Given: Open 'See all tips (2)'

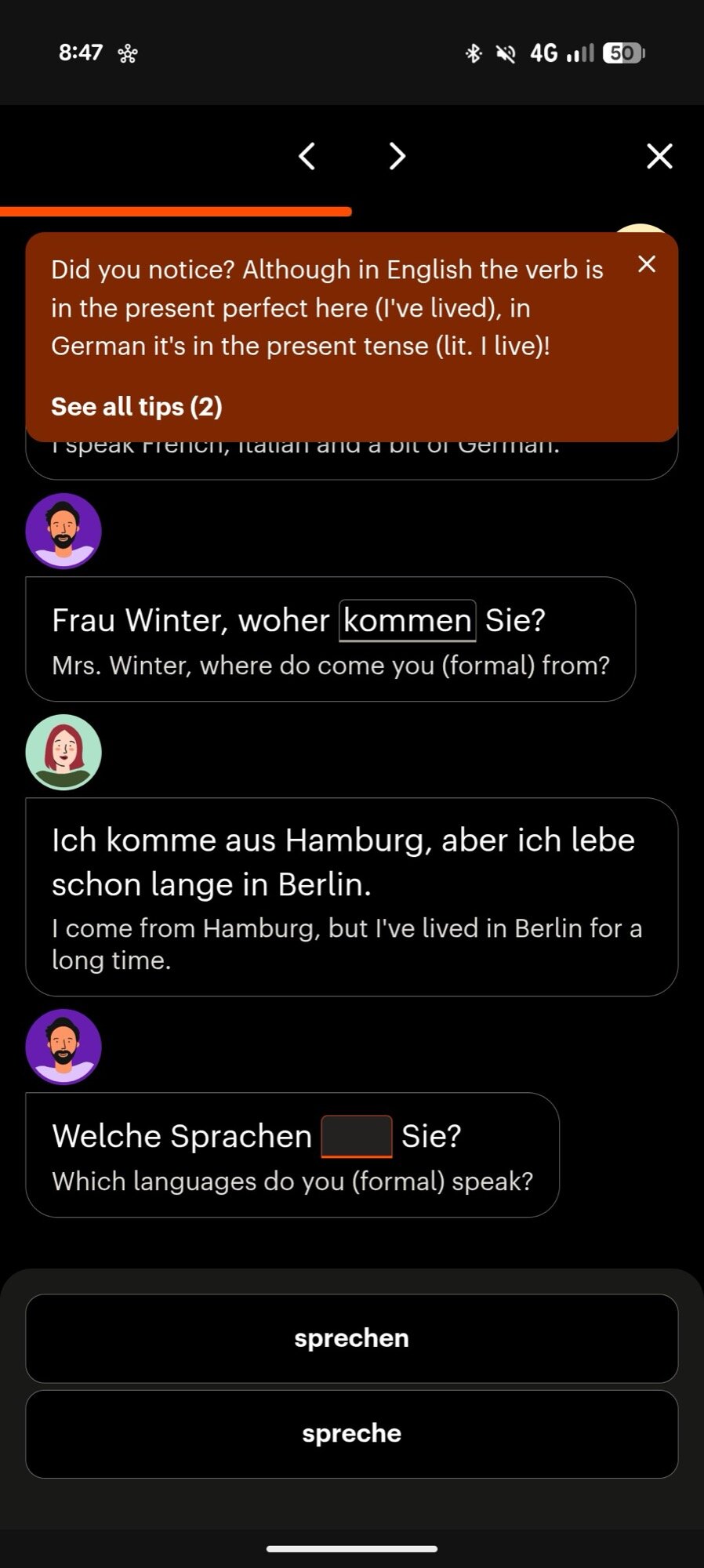Looking at the screenshot, I should pyautogui.click(x=137, y=407).
